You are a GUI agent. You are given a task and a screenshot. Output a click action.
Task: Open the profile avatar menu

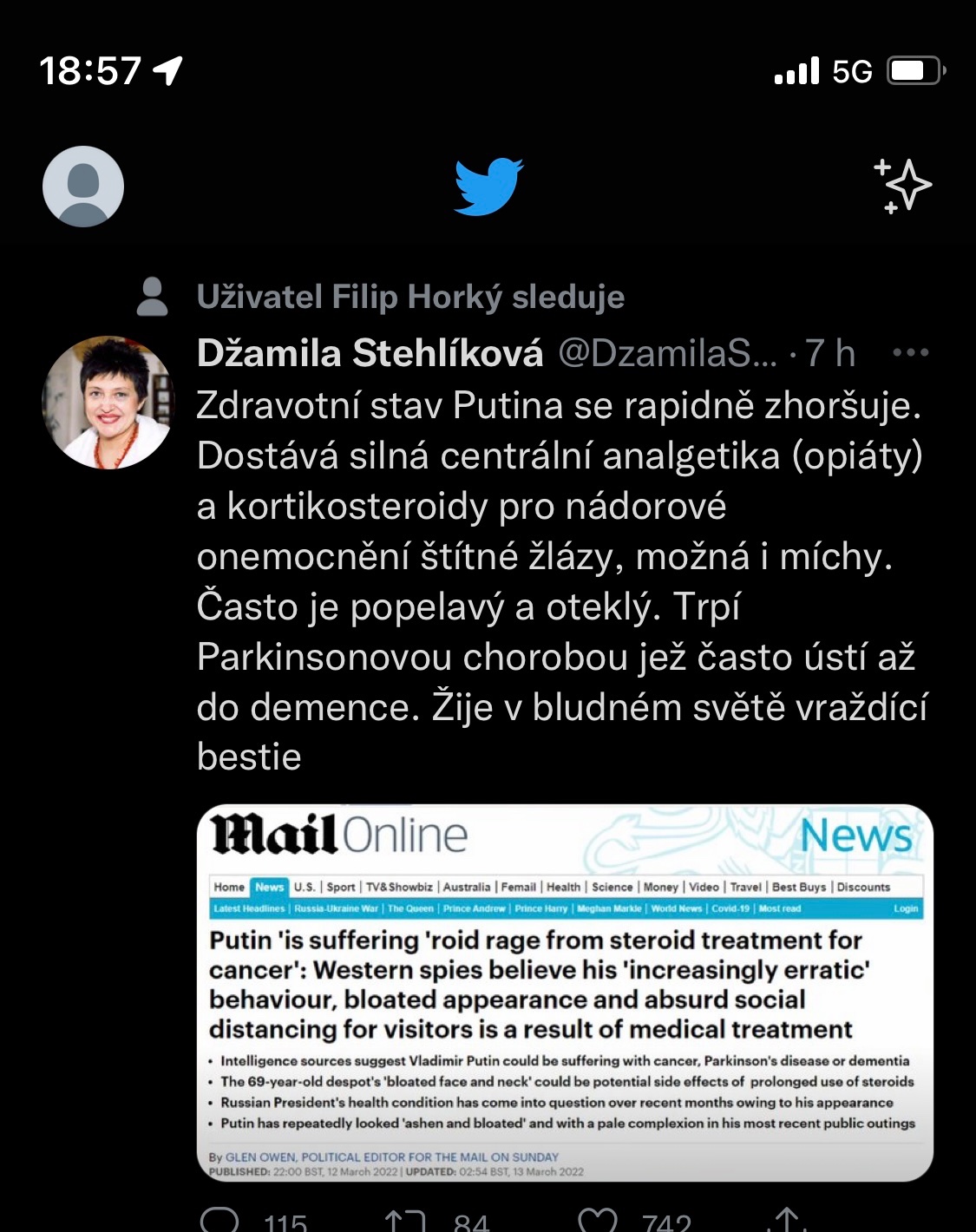tap(83, 187)
